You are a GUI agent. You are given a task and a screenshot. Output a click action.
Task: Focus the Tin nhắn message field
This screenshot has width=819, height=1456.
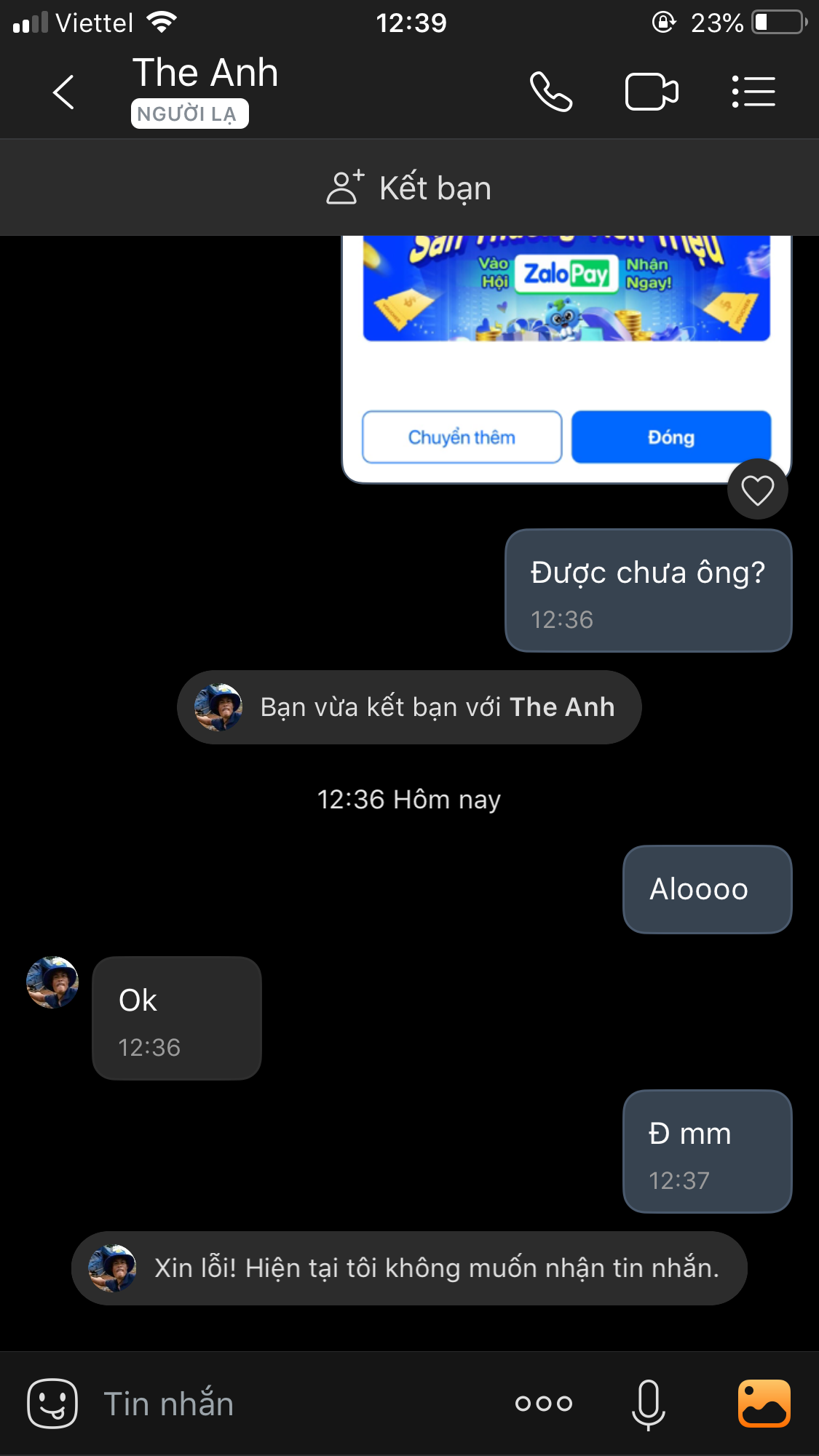[291, 1404]
